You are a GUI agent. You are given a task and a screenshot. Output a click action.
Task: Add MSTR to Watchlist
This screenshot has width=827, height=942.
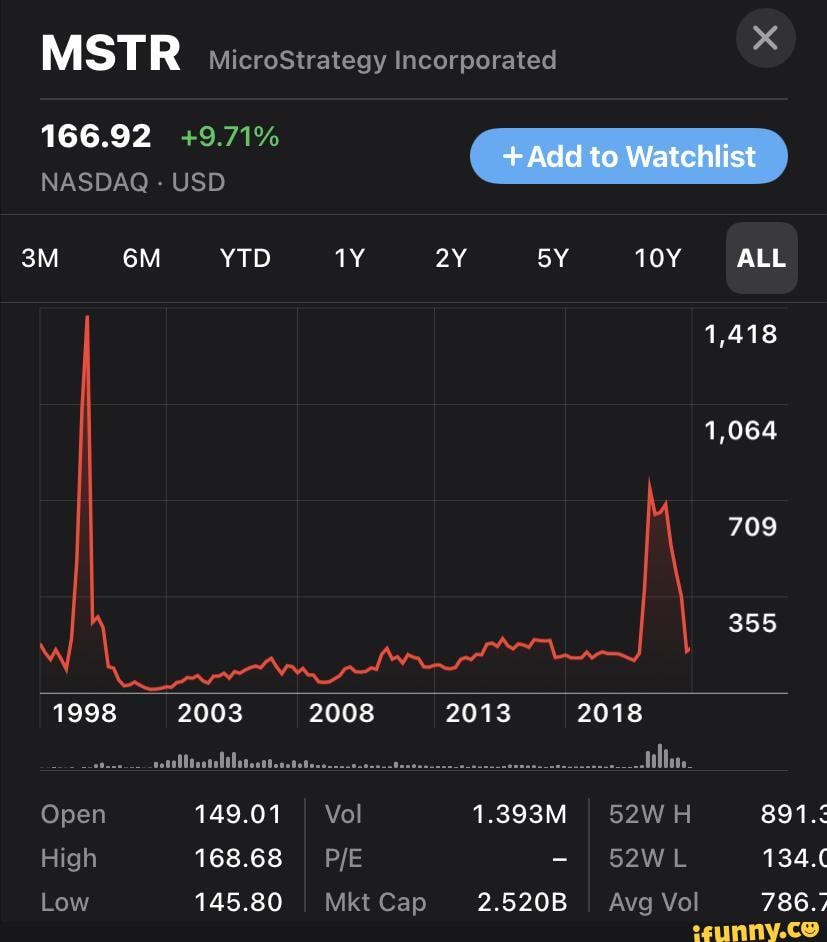click(629, 156)
